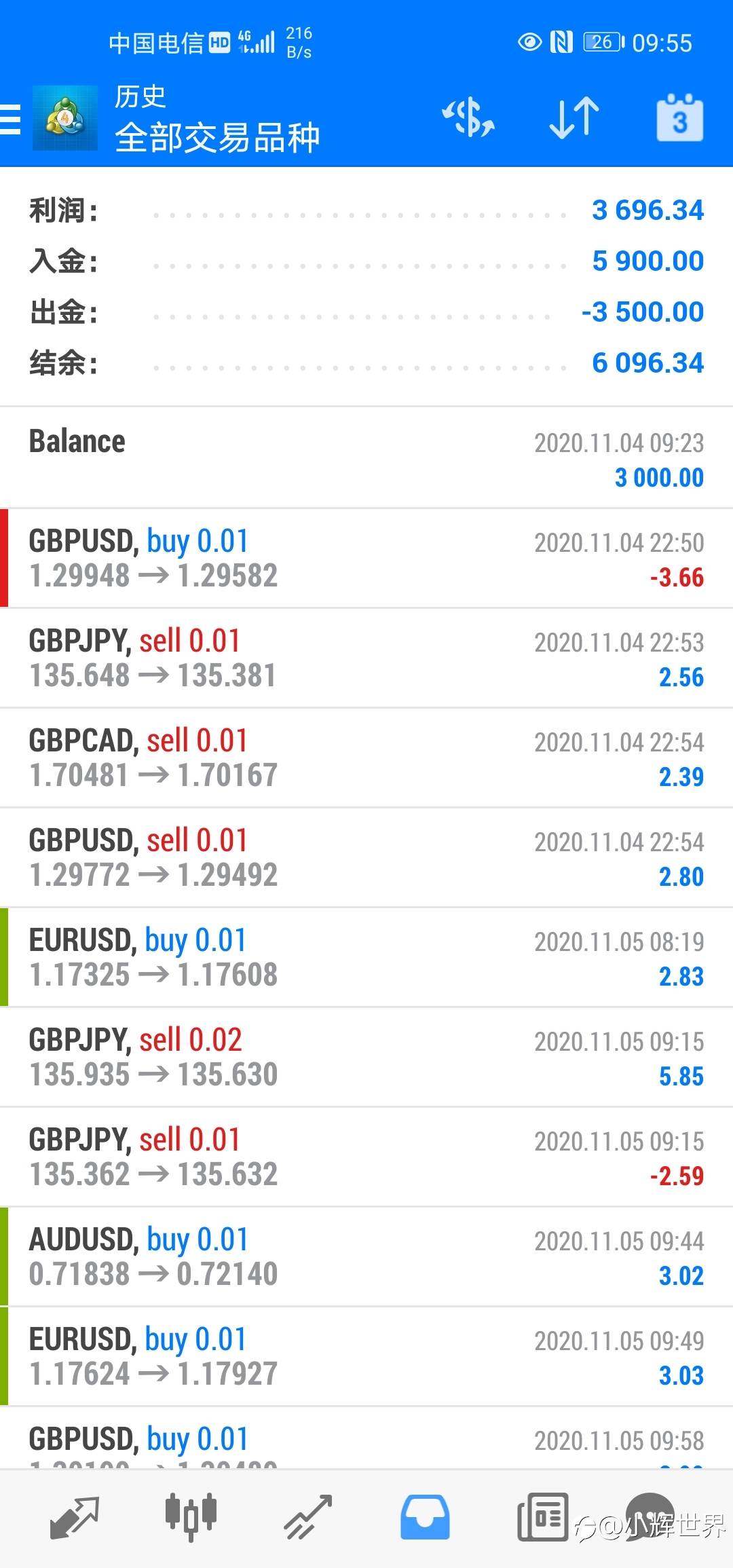Tap the sort arrows icon
733x1568 pixels.
click(574, 118)
